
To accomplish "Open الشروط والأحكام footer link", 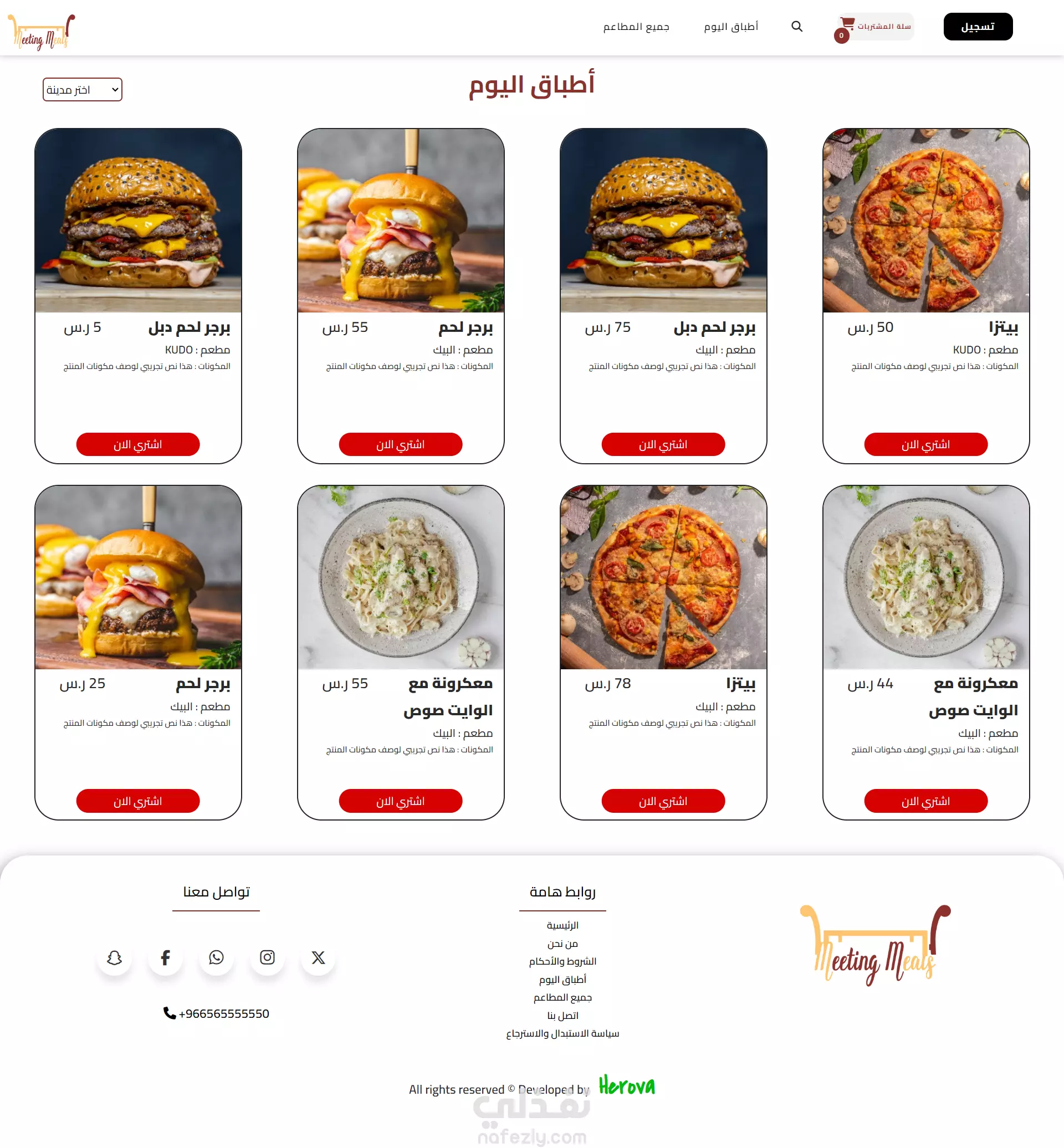I will pyautogui.click(x=562, y=961).
